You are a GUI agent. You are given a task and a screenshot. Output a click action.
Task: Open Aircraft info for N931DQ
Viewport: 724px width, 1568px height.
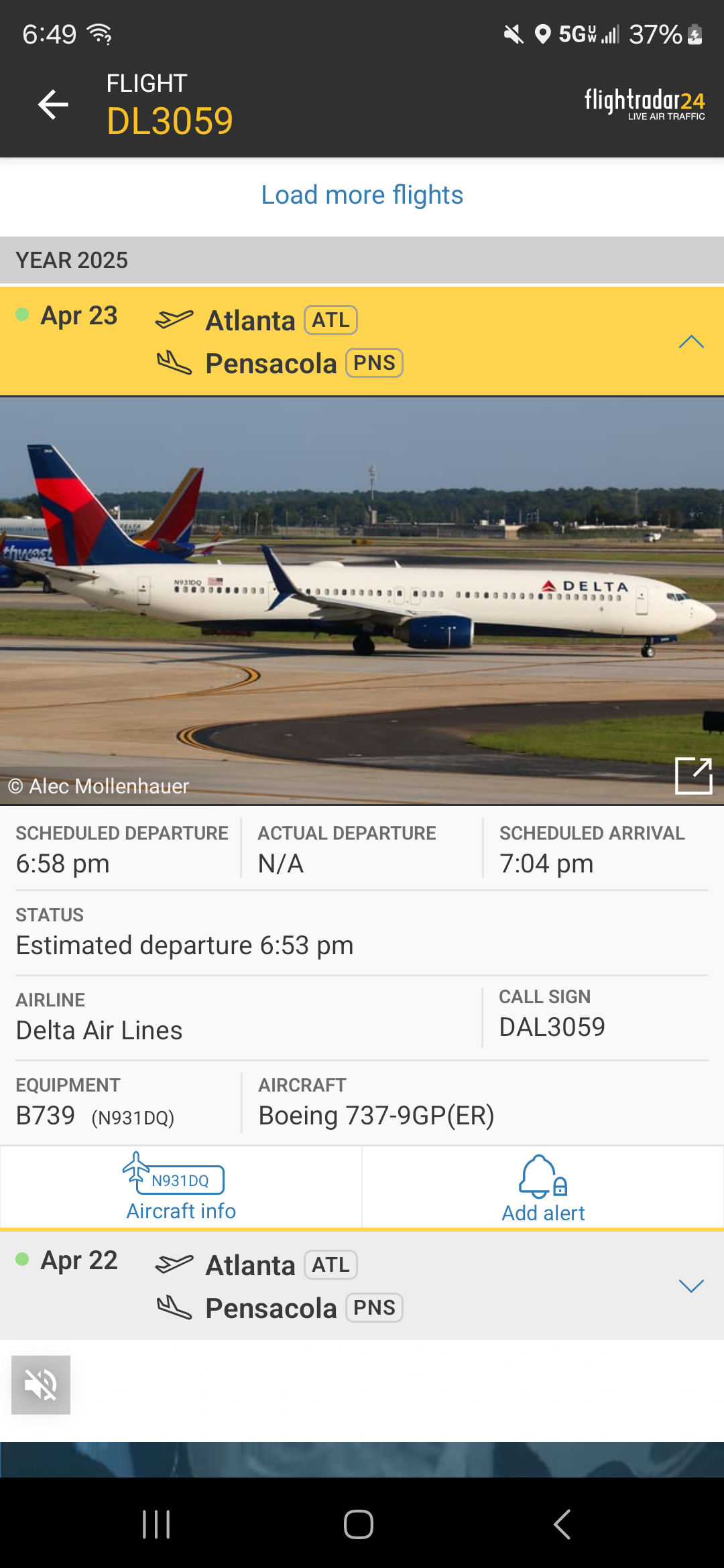point(181,1187)
